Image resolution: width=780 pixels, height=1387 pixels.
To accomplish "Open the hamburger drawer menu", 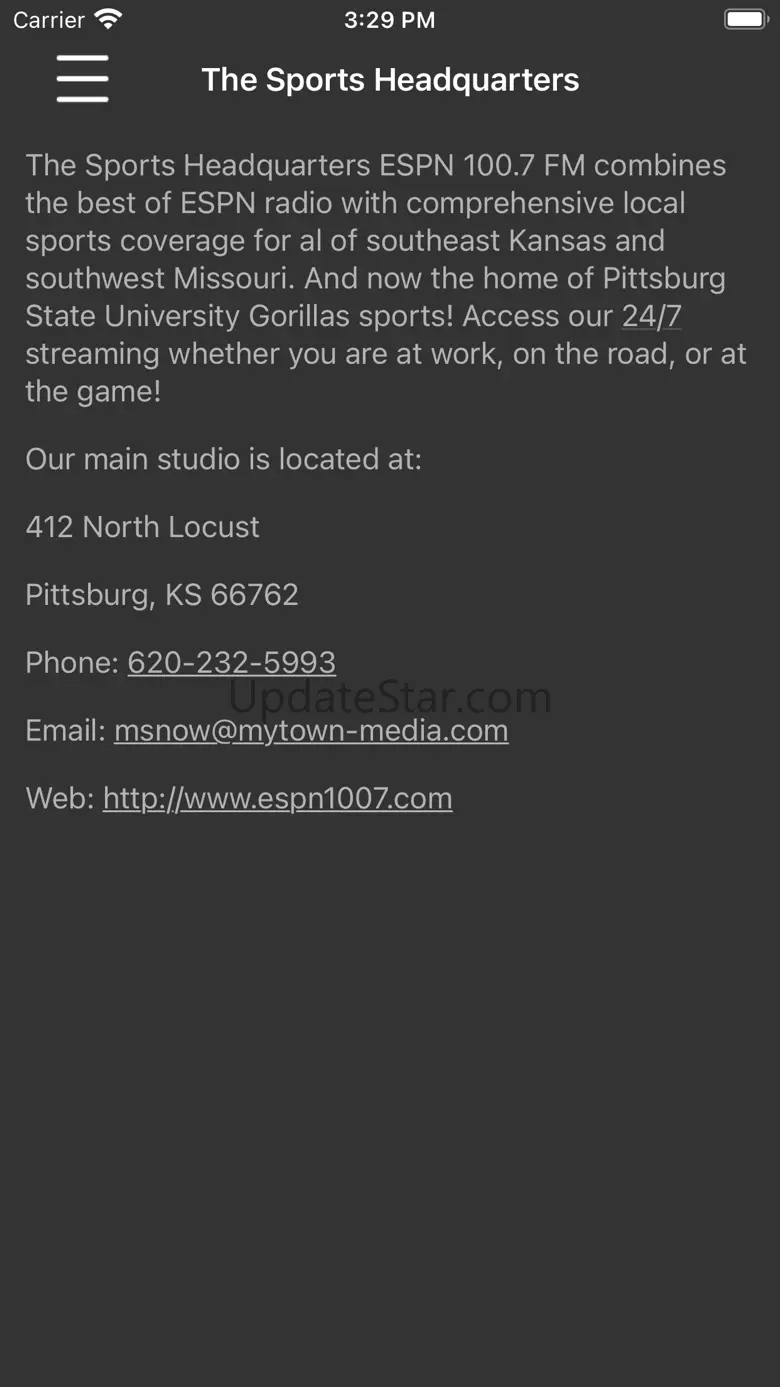I will tap(82, 79).
